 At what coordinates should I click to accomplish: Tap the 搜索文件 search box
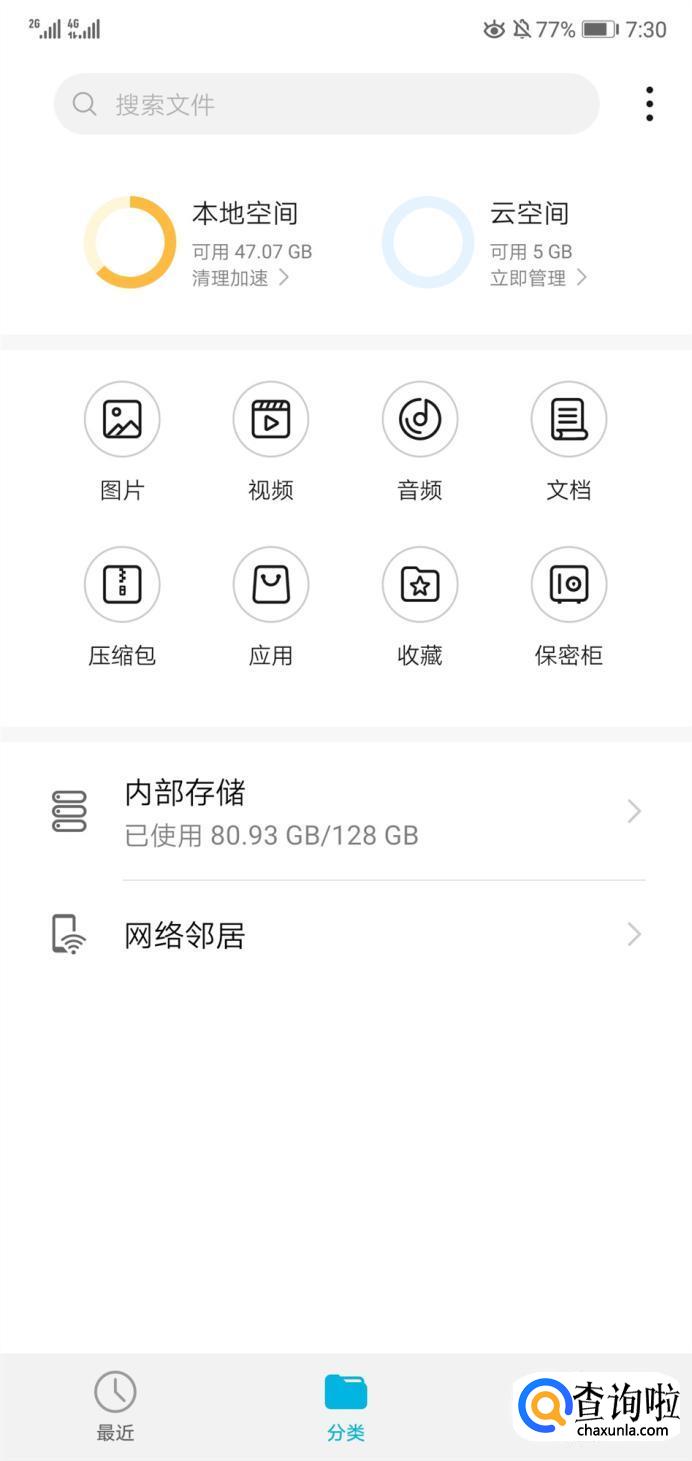326,104
